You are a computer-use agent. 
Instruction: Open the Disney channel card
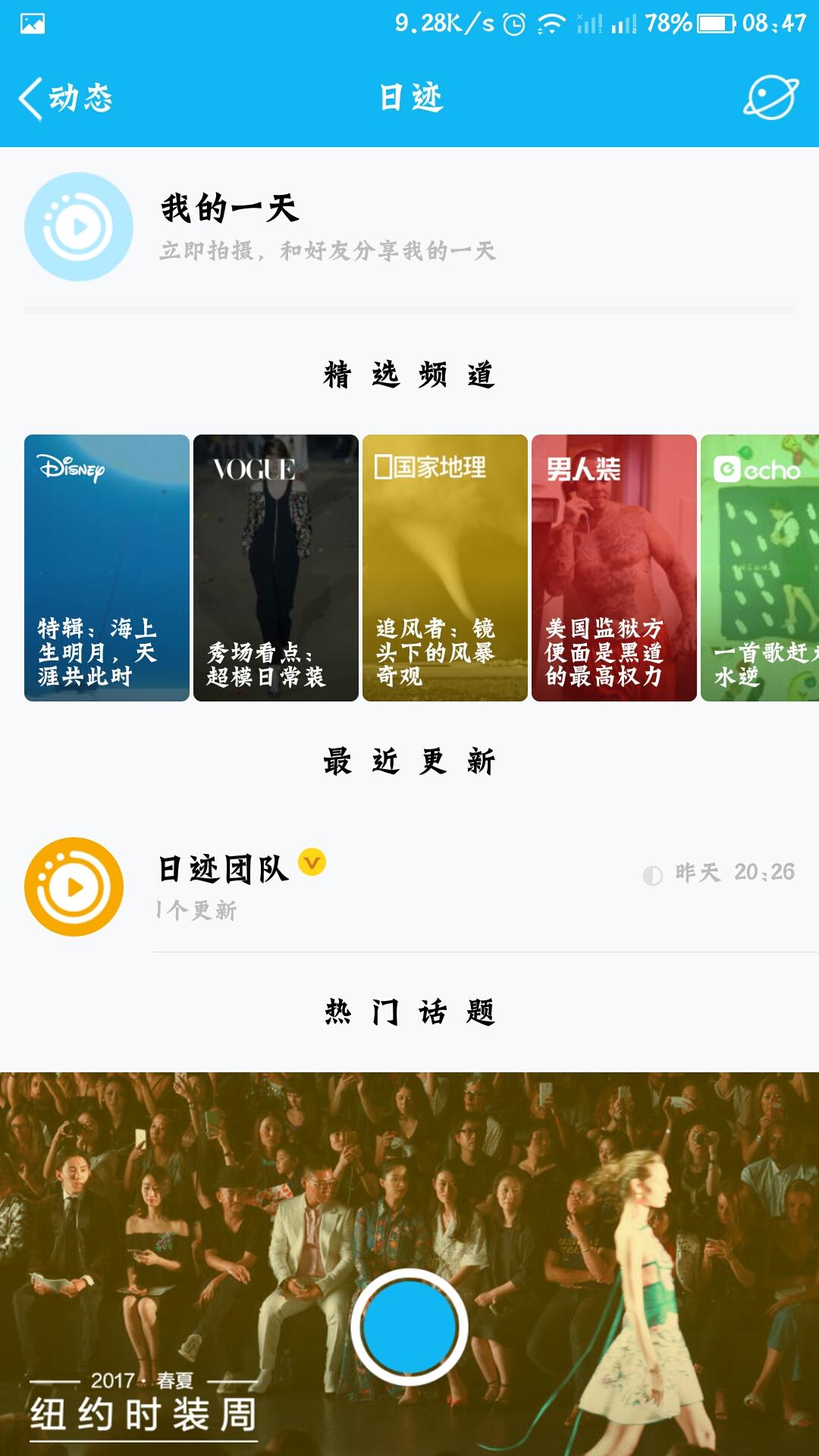coord(107,568)
